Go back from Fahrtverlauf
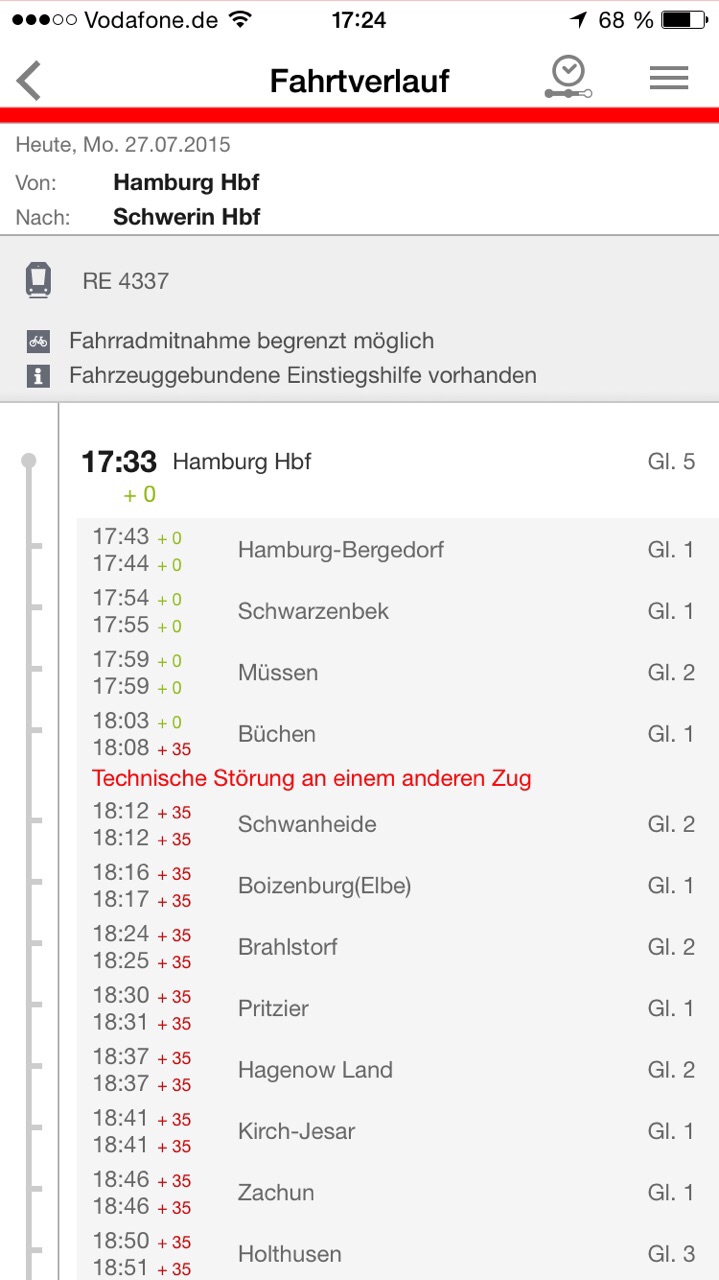 (30, 80)
